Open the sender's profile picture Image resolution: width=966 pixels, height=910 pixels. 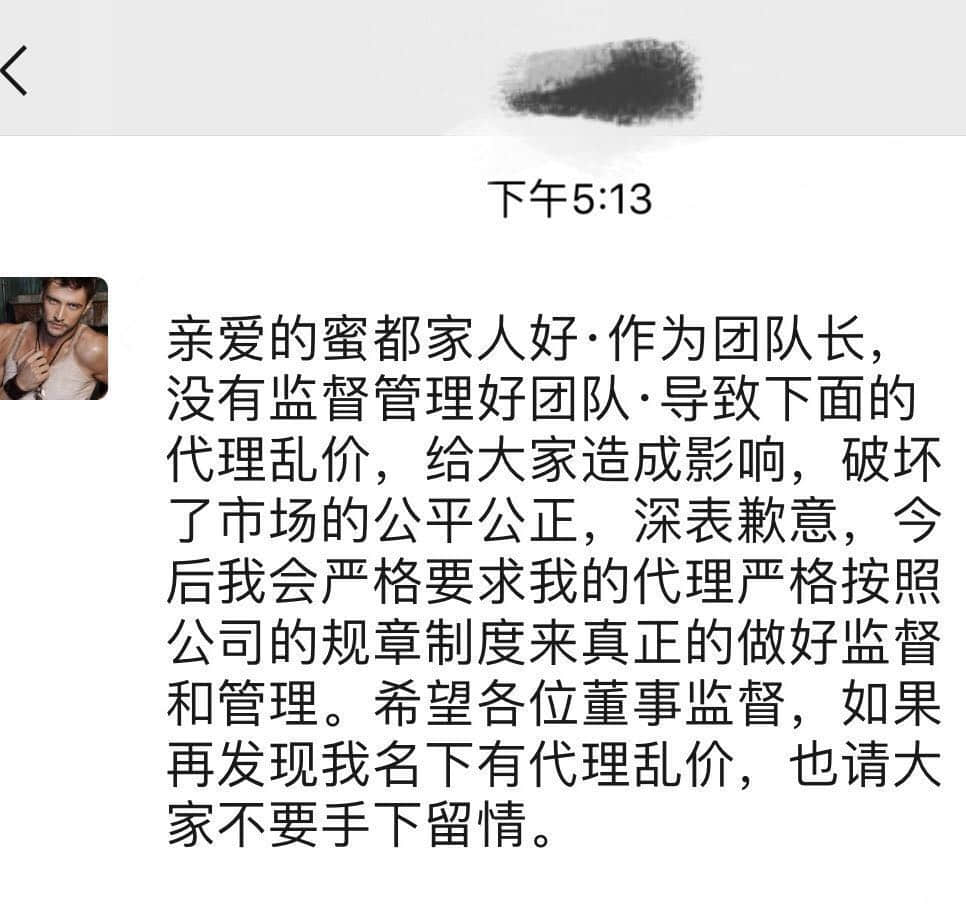click(53, 339)
